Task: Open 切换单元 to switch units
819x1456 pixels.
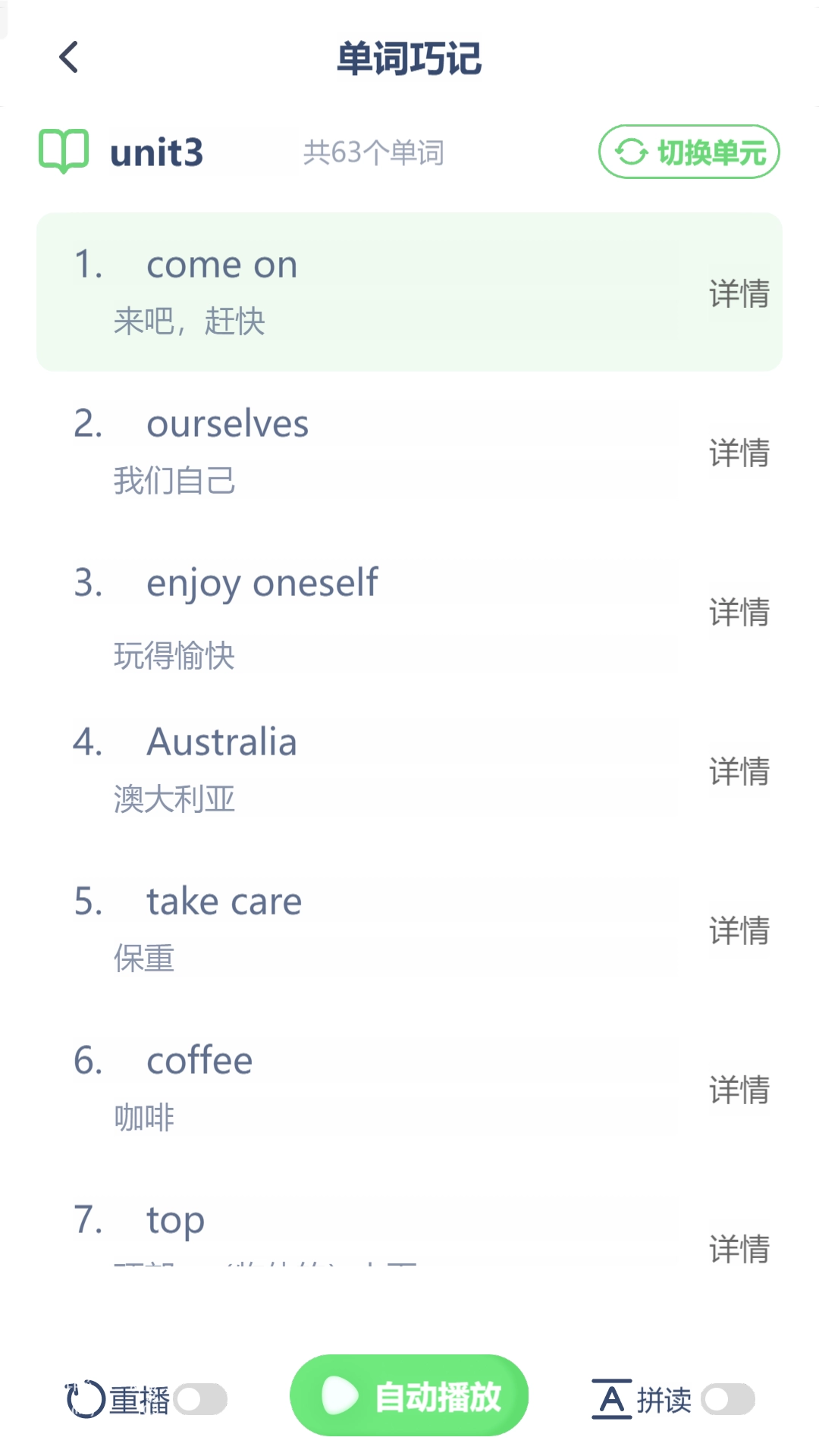Action: [687, 151]
